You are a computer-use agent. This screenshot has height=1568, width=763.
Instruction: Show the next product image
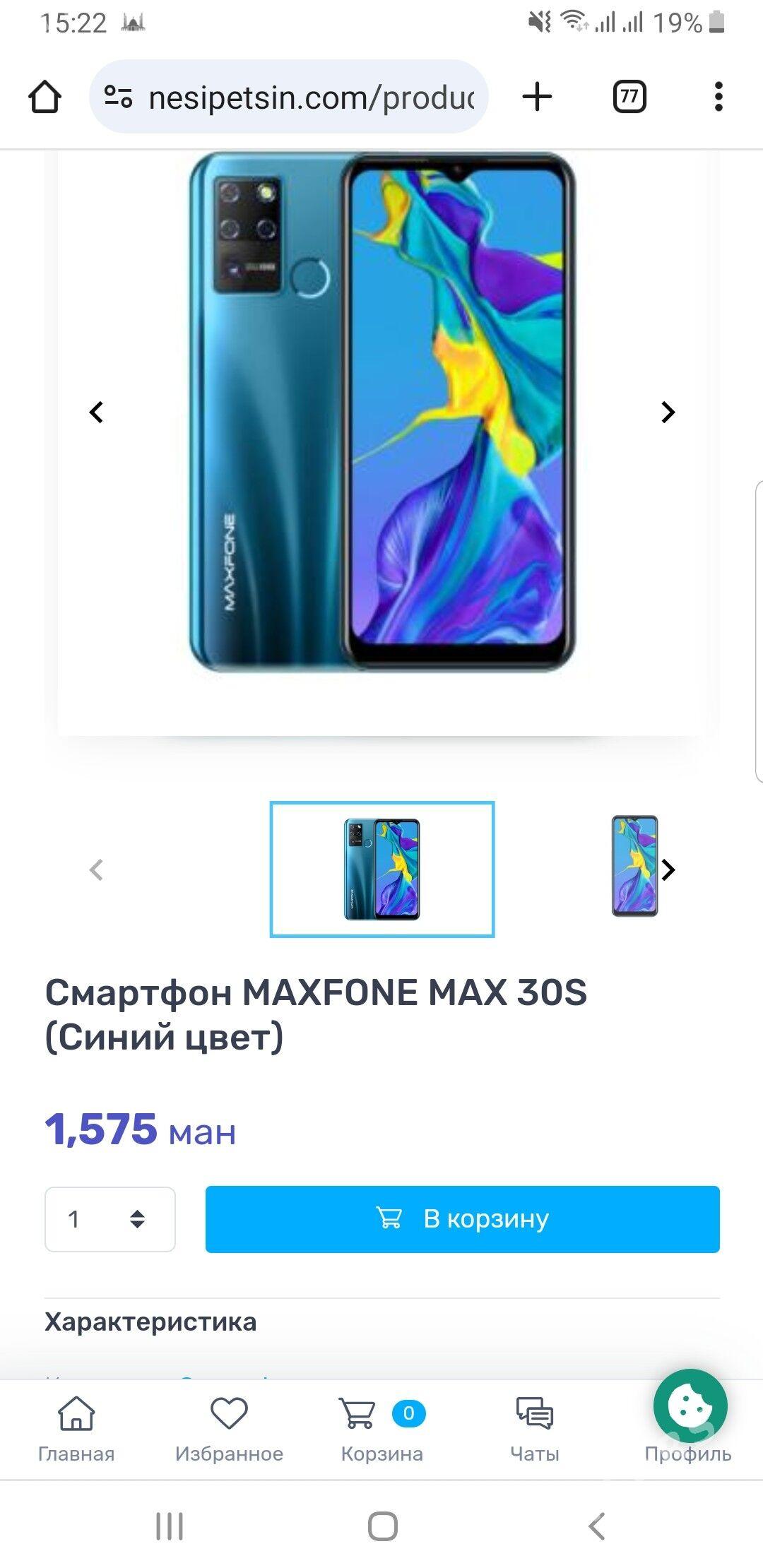(x=668, y=412)
